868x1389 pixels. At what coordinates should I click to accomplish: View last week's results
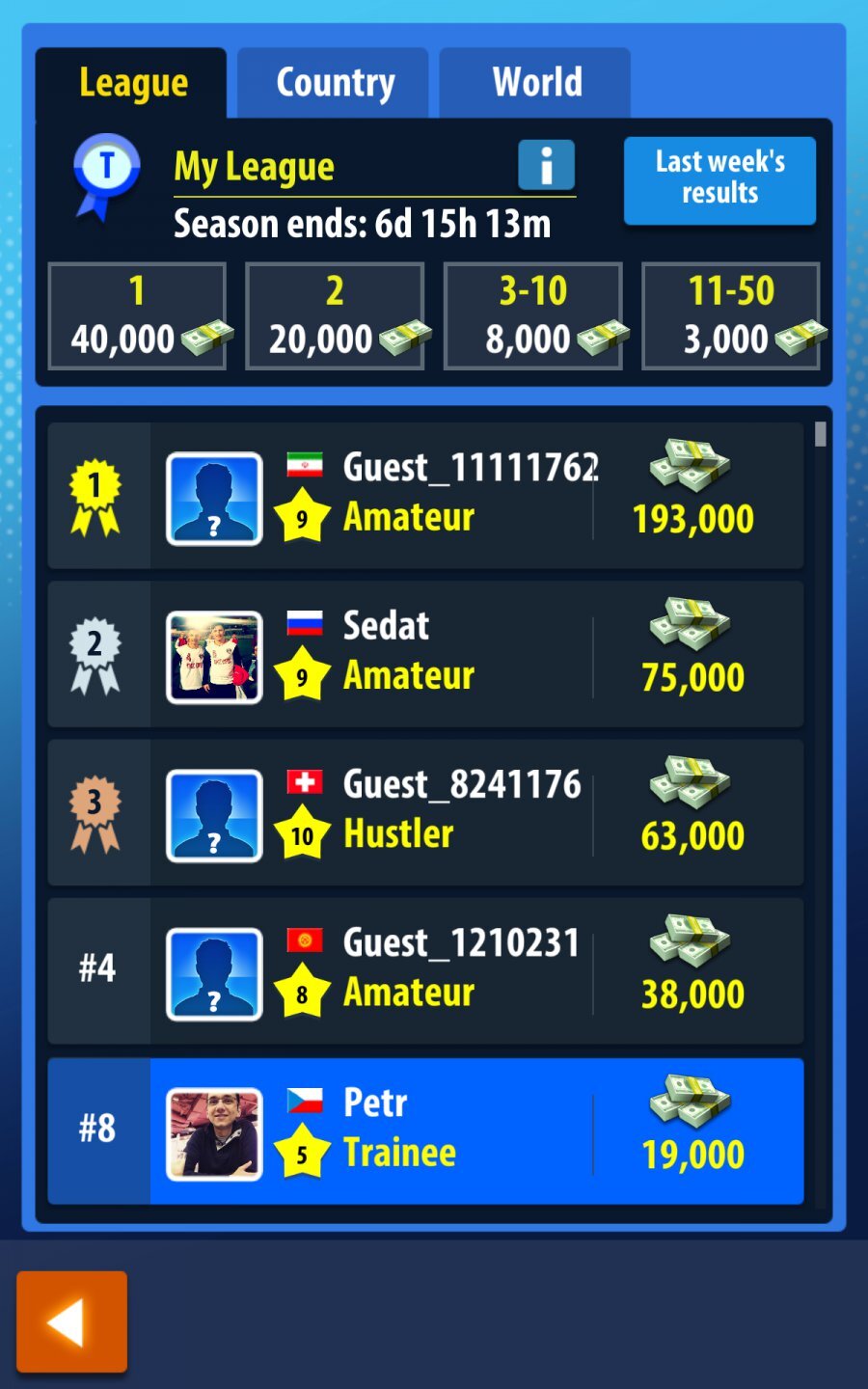click(719, 179)
